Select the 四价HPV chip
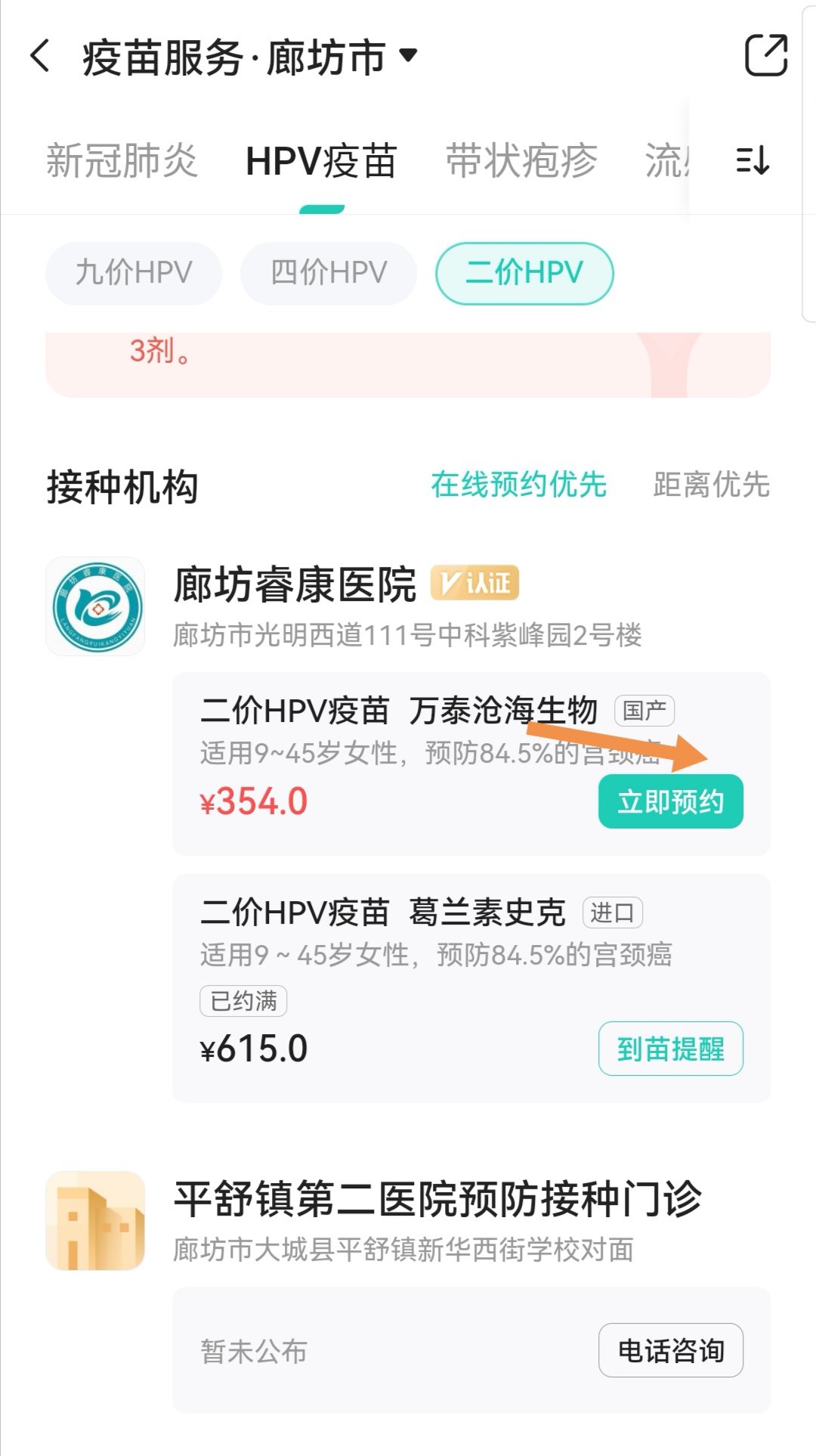 click(x=329, y=273)
